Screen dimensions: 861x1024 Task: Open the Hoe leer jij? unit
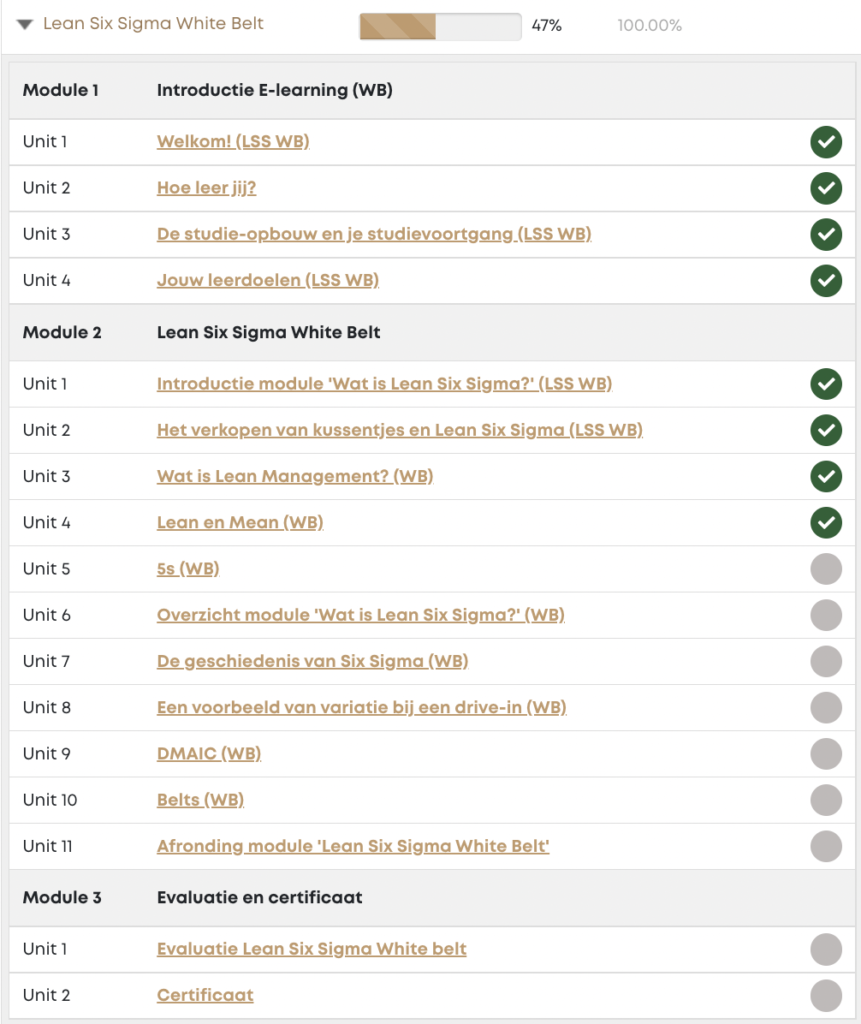point(206,187)
